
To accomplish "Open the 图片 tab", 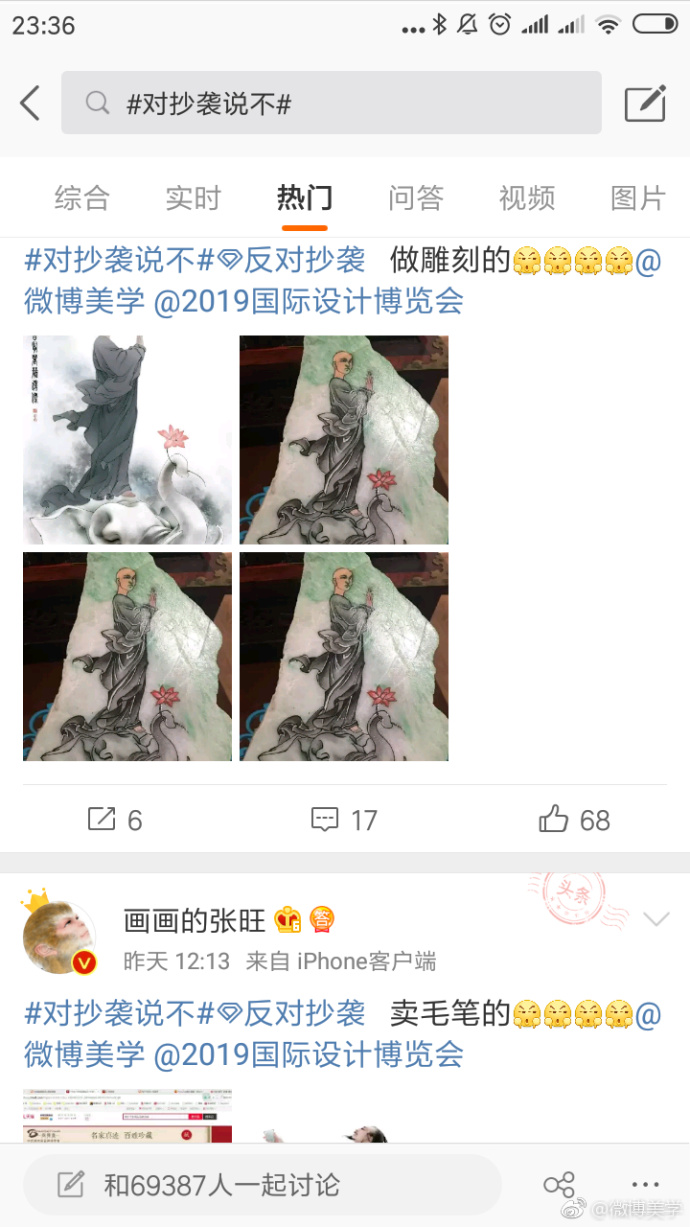I will click(637, 198).
